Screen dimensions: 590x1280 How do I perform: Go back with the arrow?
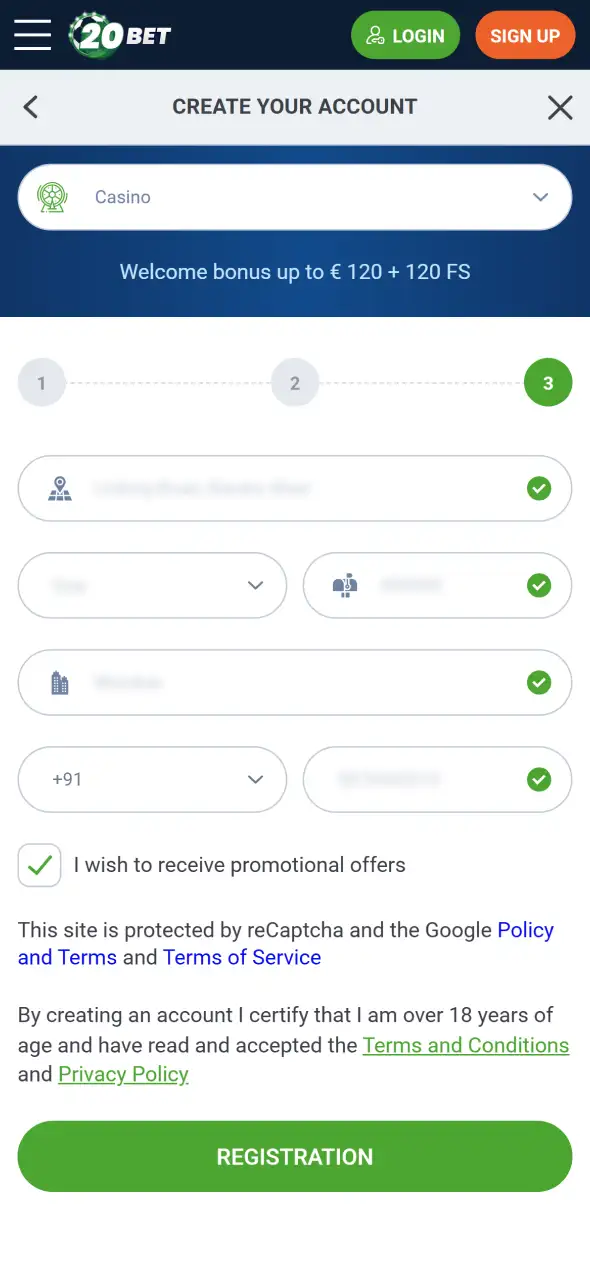30,107
